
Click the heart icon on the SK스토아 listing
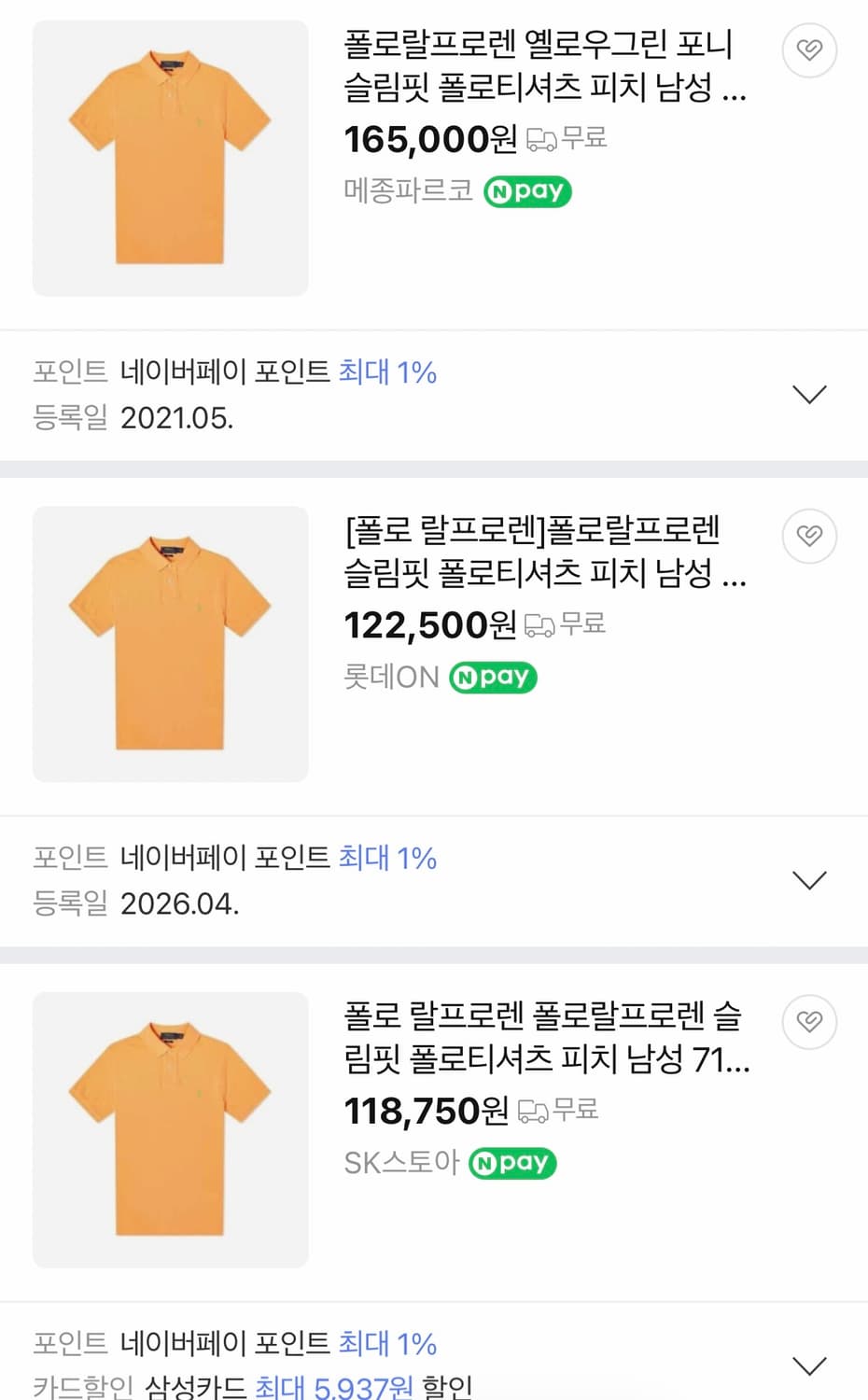click(x=808, y=1022)
